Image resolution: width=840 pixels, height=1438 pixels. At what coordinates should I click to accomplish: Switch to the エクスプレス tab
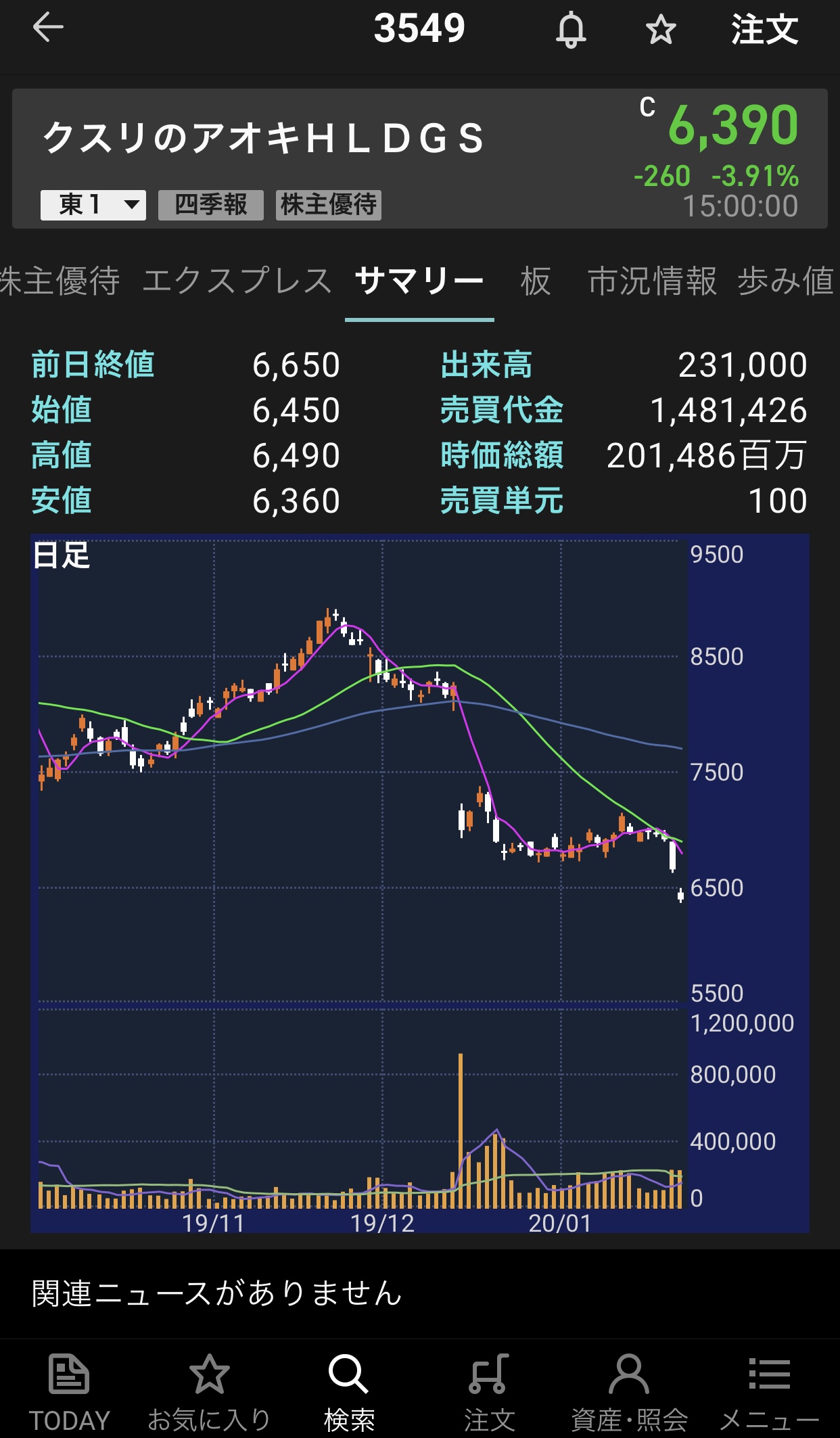237,281
